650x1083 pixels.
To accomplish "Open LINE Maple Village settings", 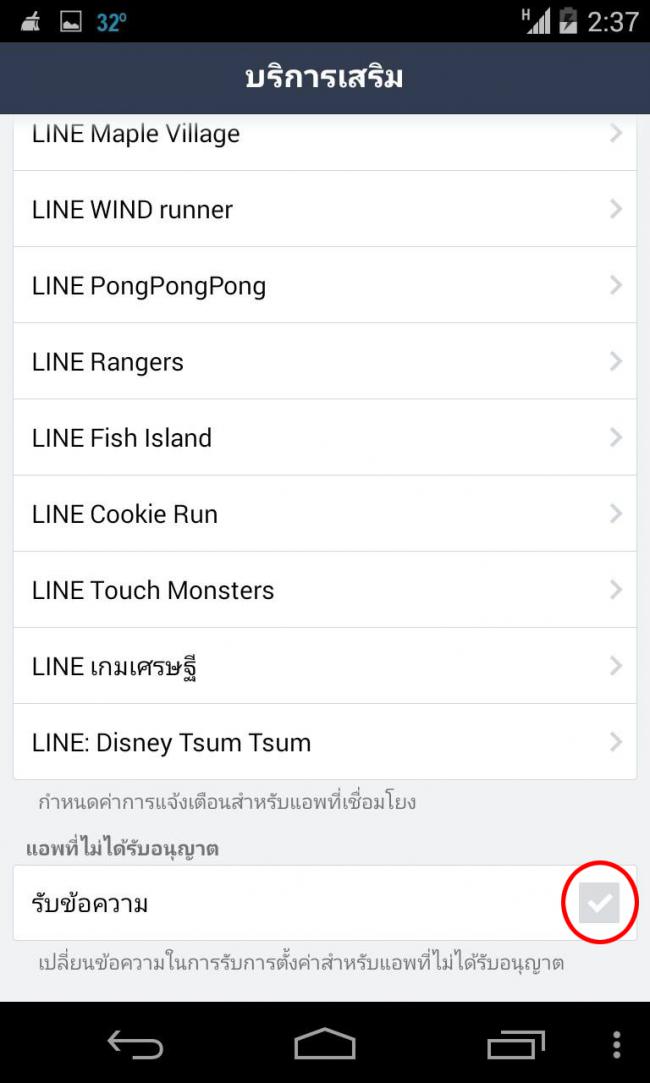I will point(324,135).
